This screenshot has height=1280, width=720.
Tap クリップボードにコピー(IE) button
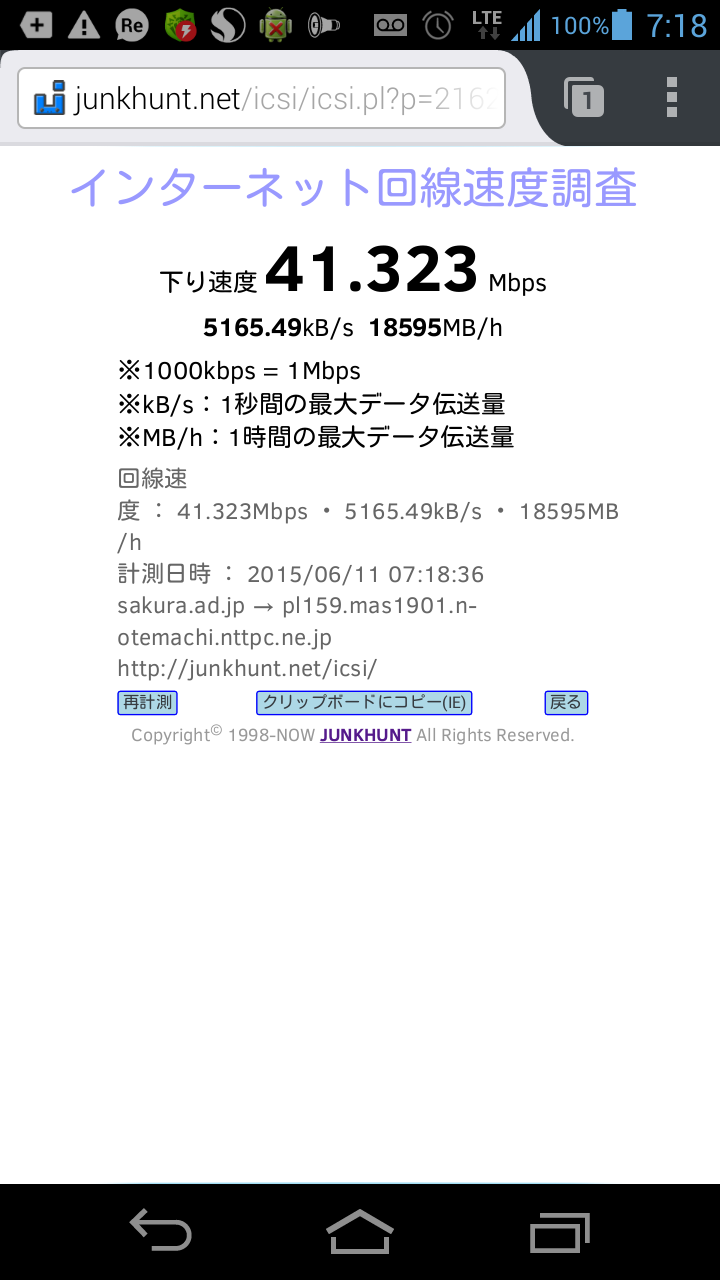click(x=364, y=703)
